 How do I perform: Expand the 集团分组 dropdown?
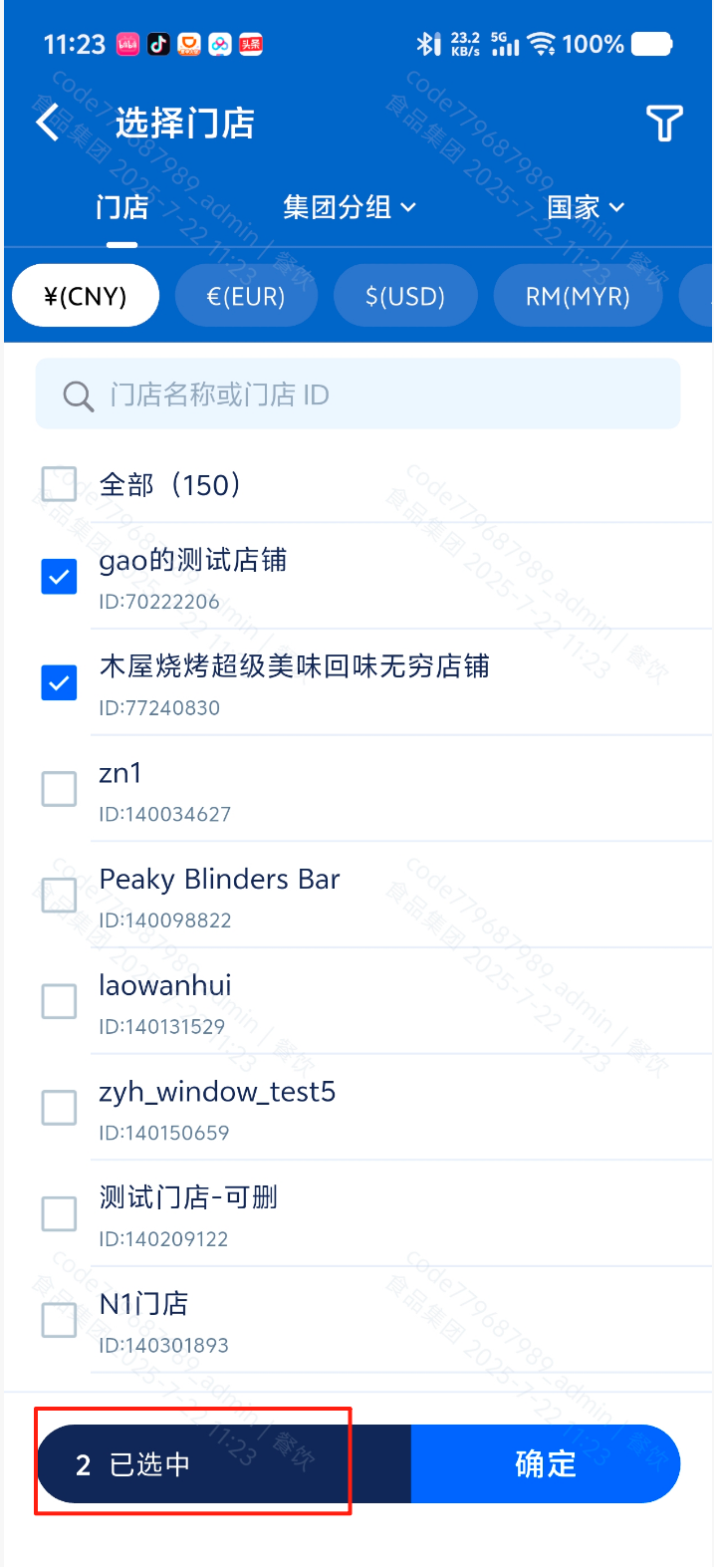[x=350, y=207]
